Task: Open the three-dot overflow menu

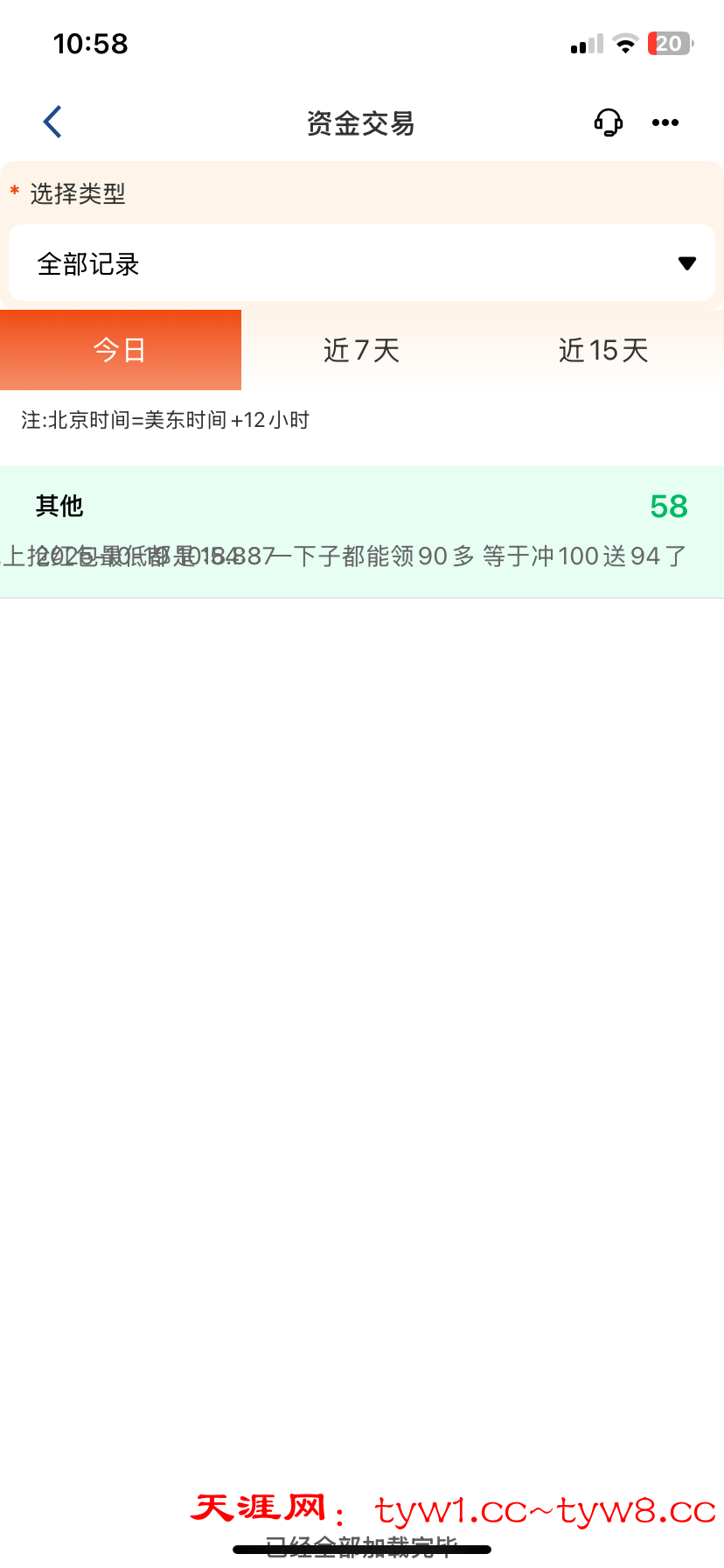Action: click(665, 122)
